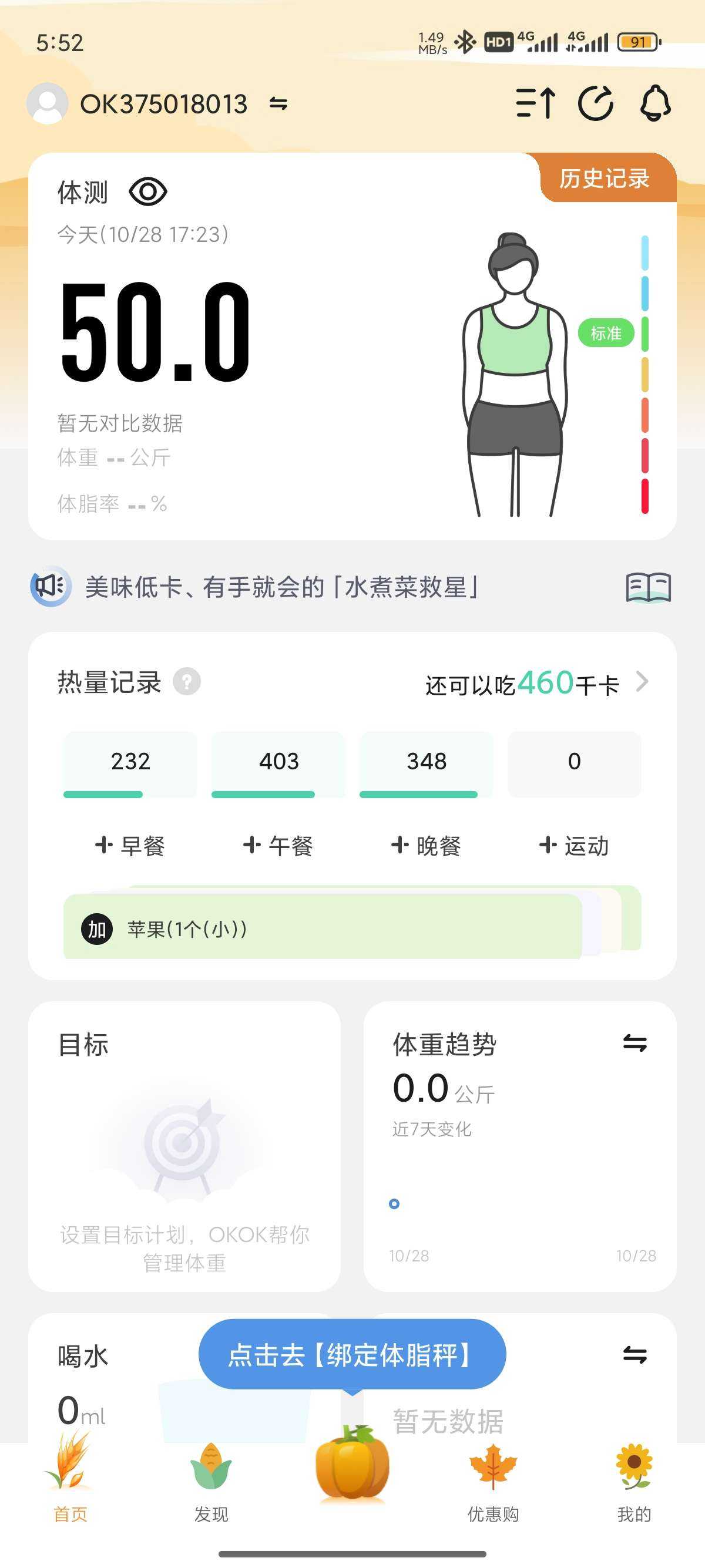Add a 早餐 breakfast entry
The image size is (705, 1568).
130,846
